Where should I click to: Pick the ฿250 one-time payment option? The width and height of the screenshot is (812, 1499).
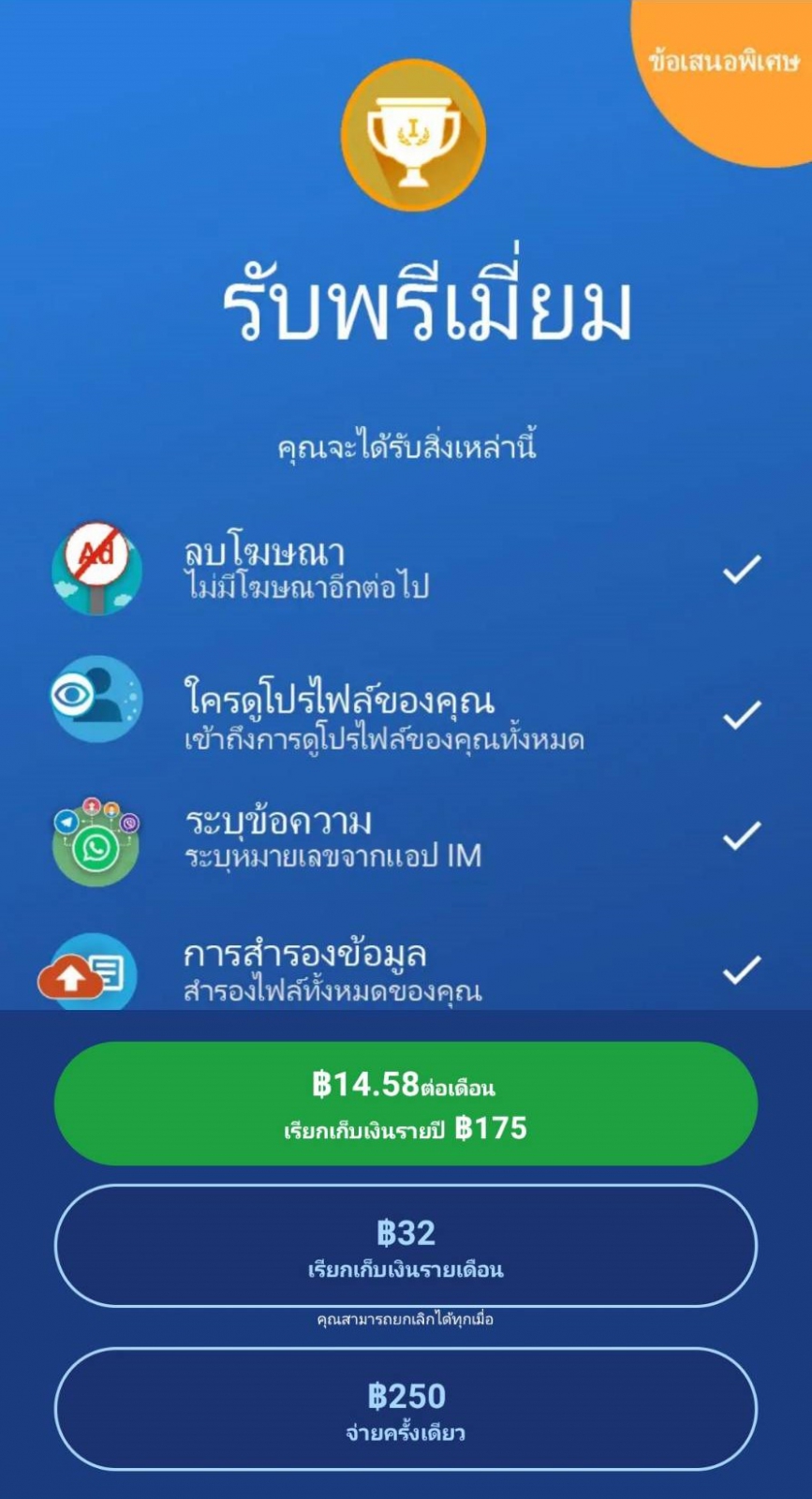(406, 1409)
